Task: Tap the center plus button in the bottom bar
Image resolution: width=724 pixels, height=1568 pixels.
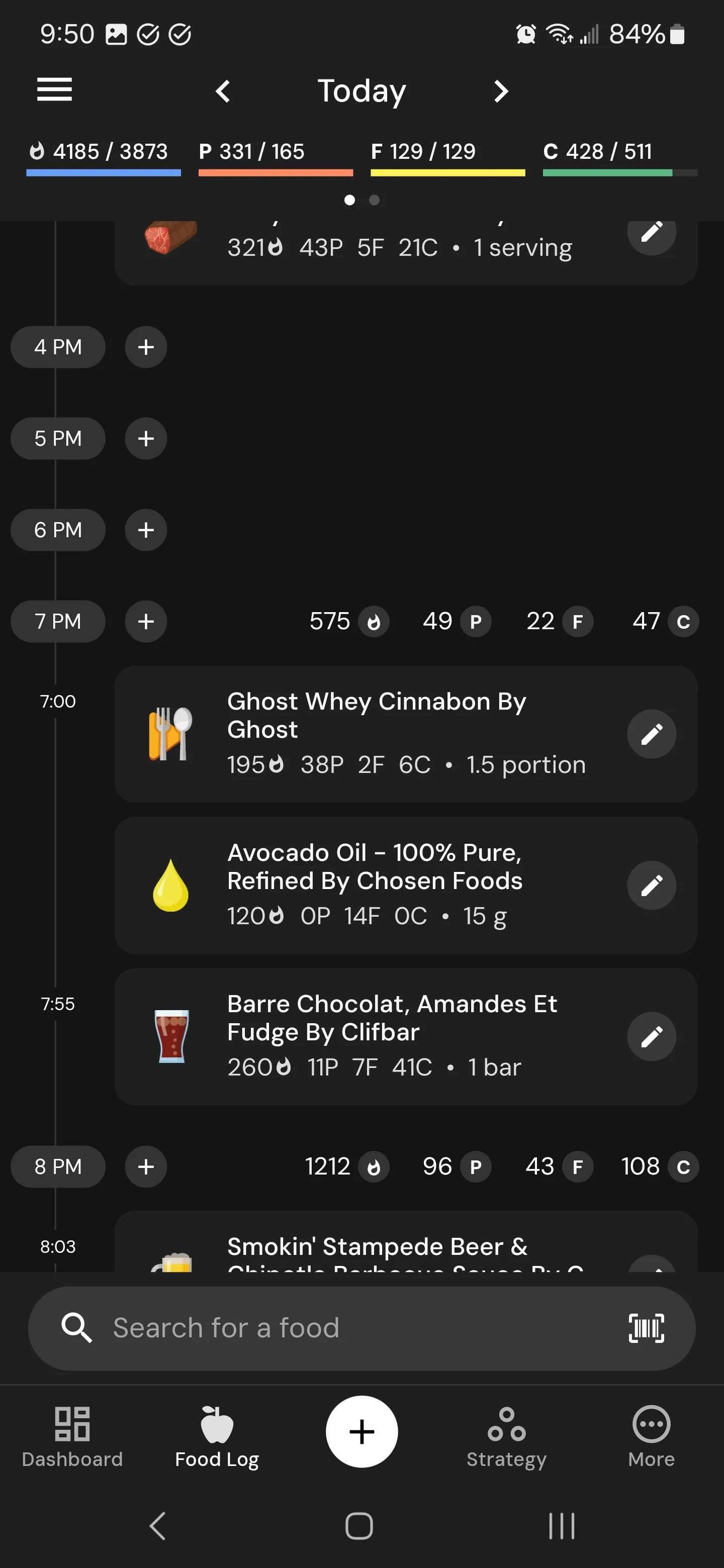Action: point(361,1432)
